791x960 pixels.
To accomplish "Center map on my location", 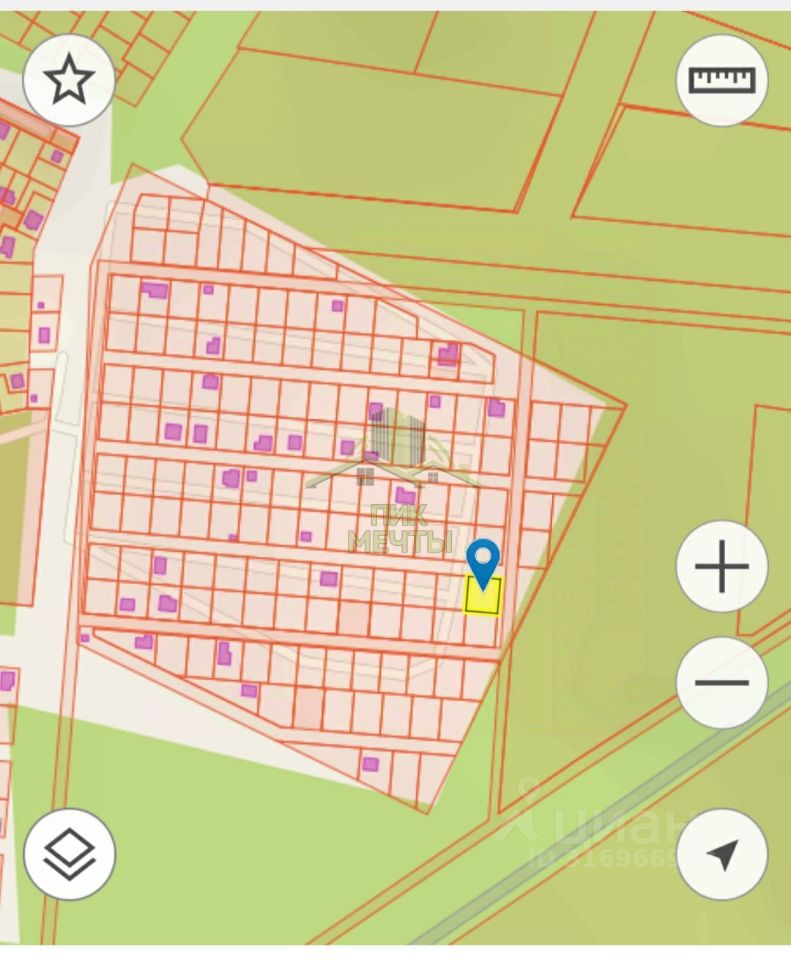I will pos(722,854).
